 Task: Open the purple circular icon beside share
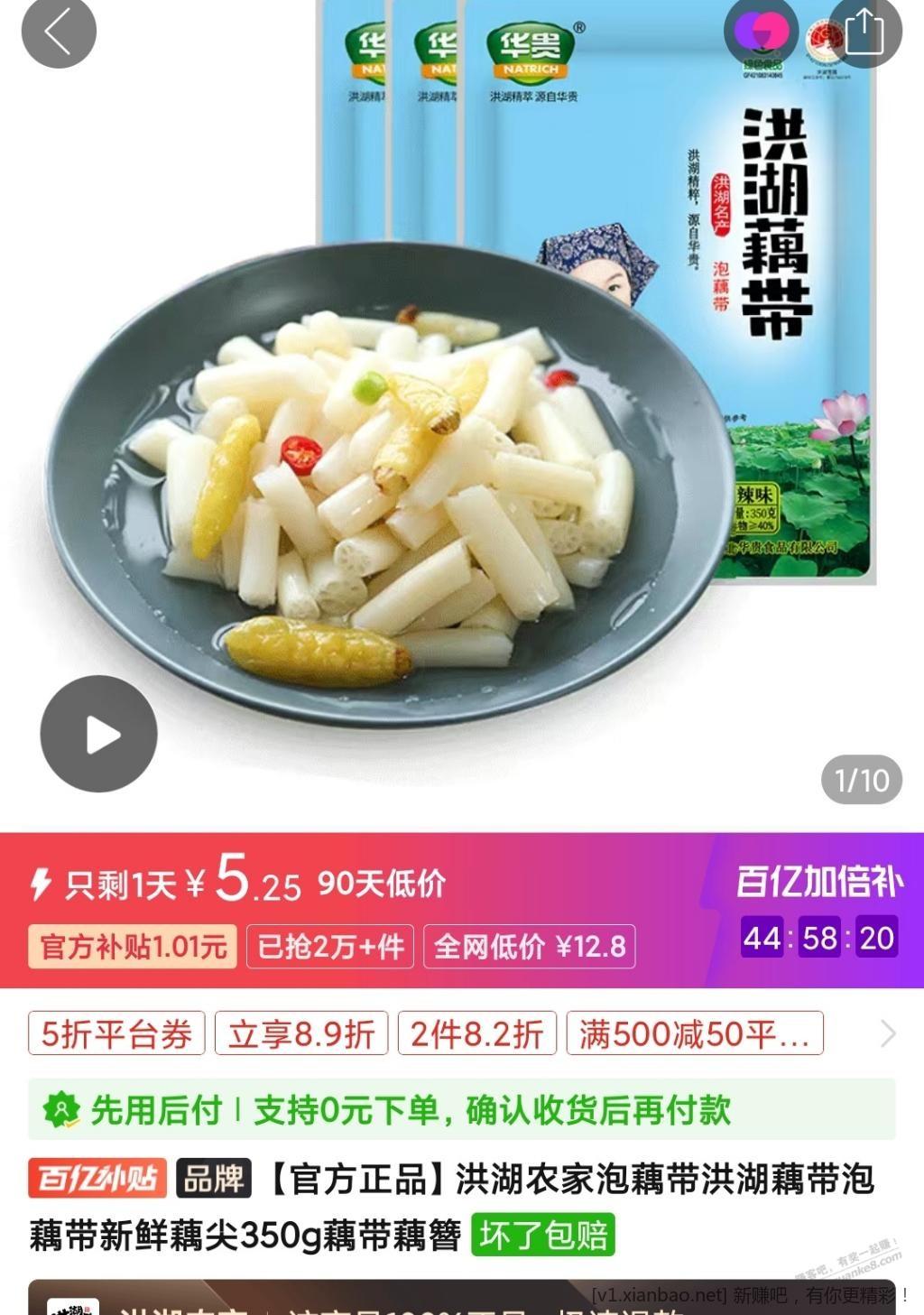pos(761,32)
